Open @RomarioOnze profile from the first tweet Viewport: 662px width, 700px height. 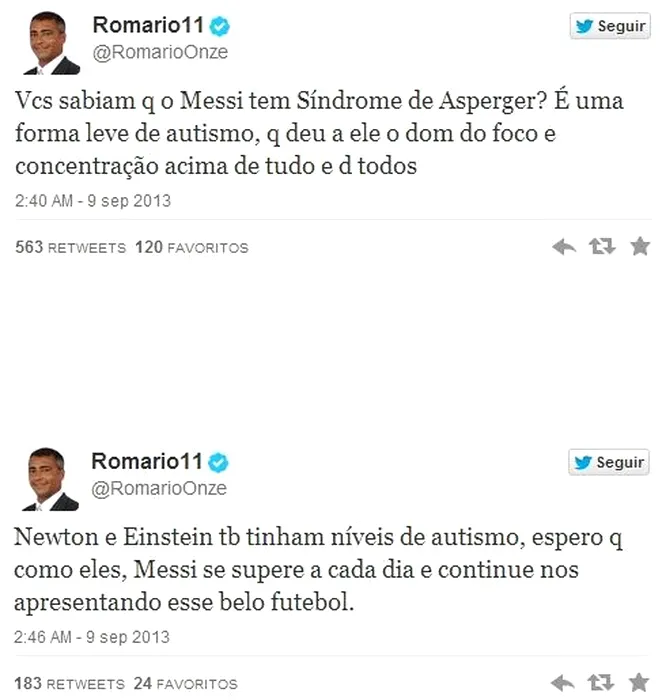[x=159, y=52]
